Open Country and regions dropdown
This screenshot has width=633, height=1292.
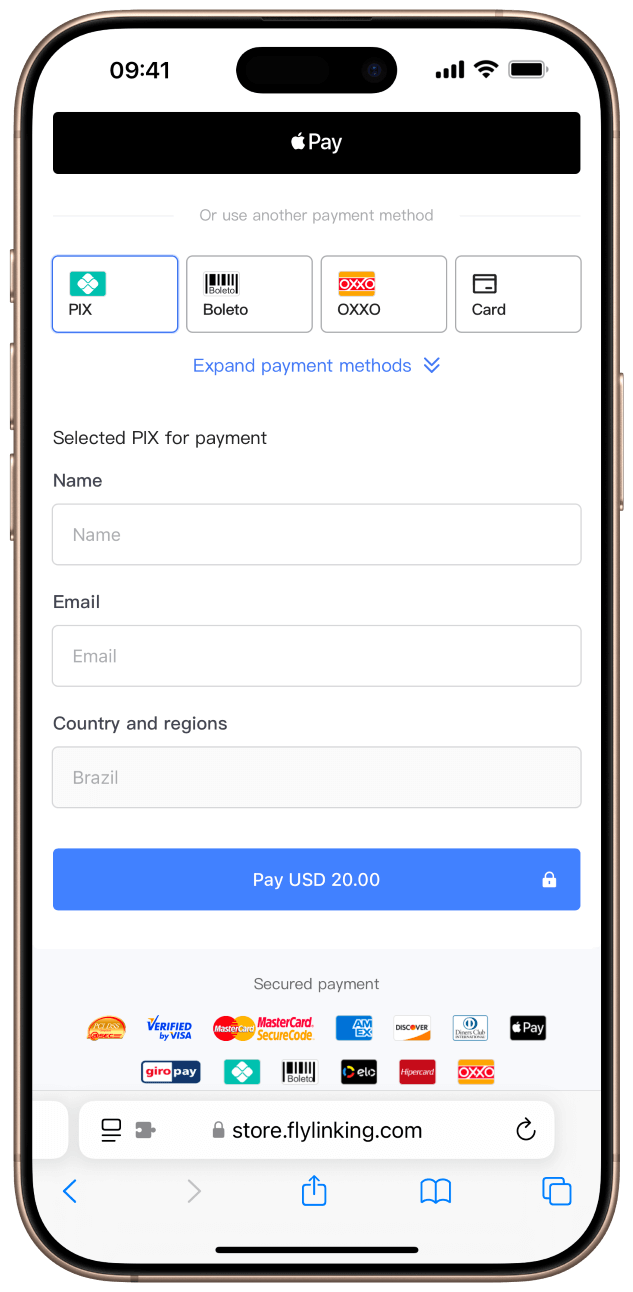316,777
